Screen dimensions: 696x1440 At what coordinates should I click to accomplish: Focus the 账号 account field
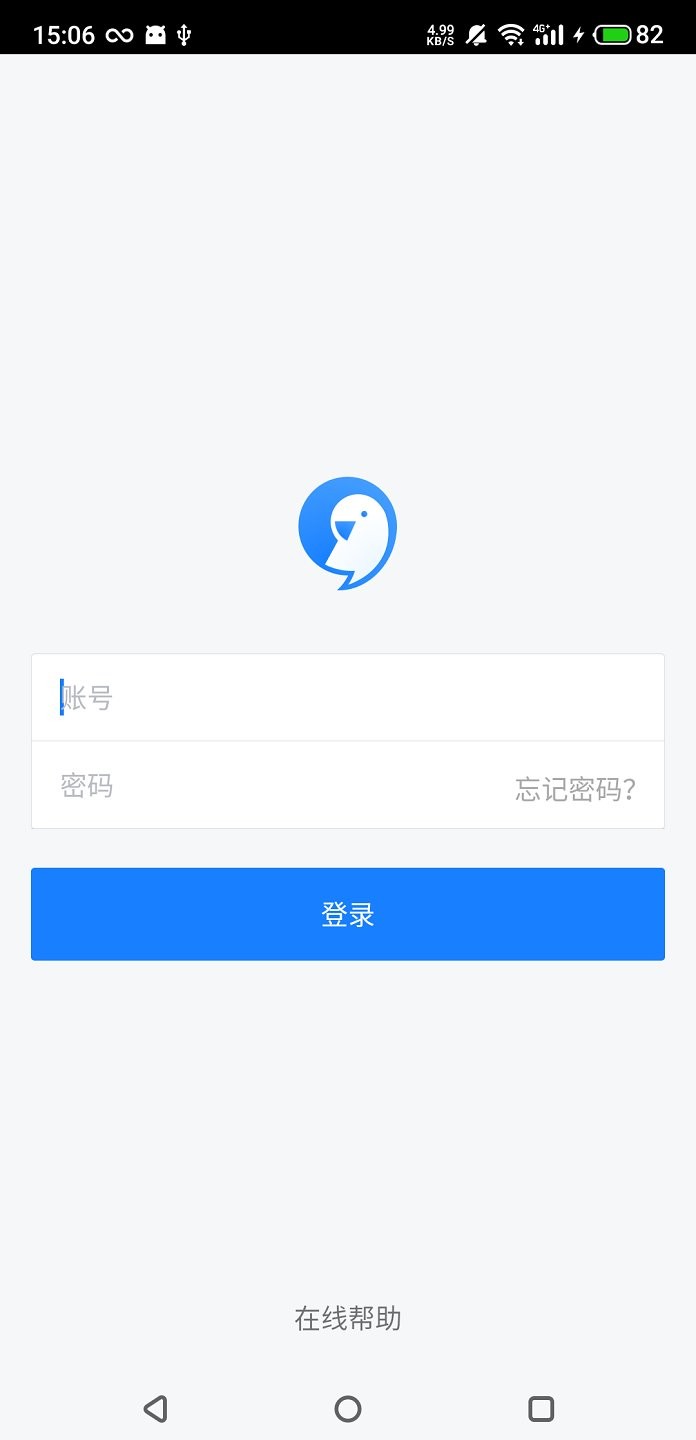pyautogui.click(x=347, y=697)
